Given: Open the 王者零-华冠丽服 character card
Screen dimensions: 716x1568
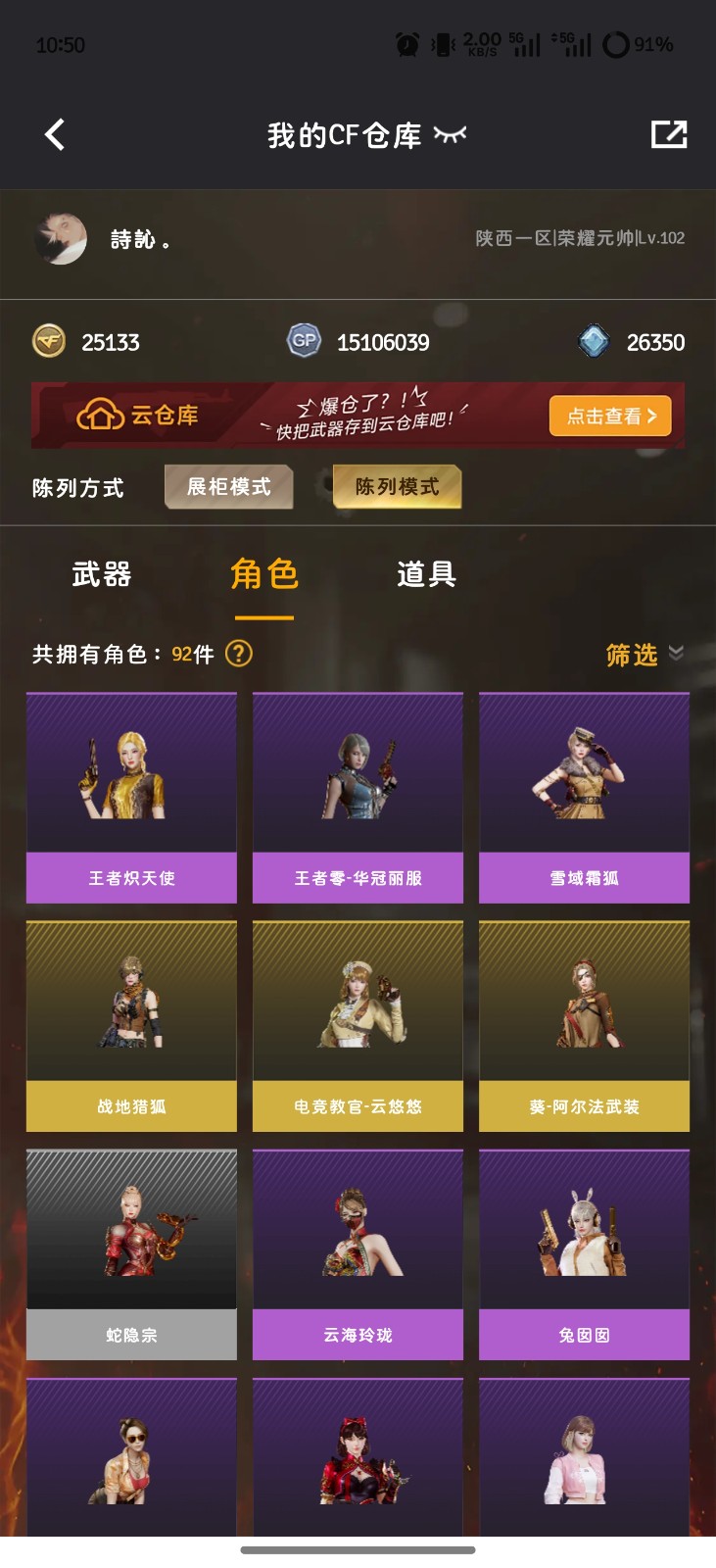Looking at the screenshot, I should pyautogui.click(x=358, y=797).
